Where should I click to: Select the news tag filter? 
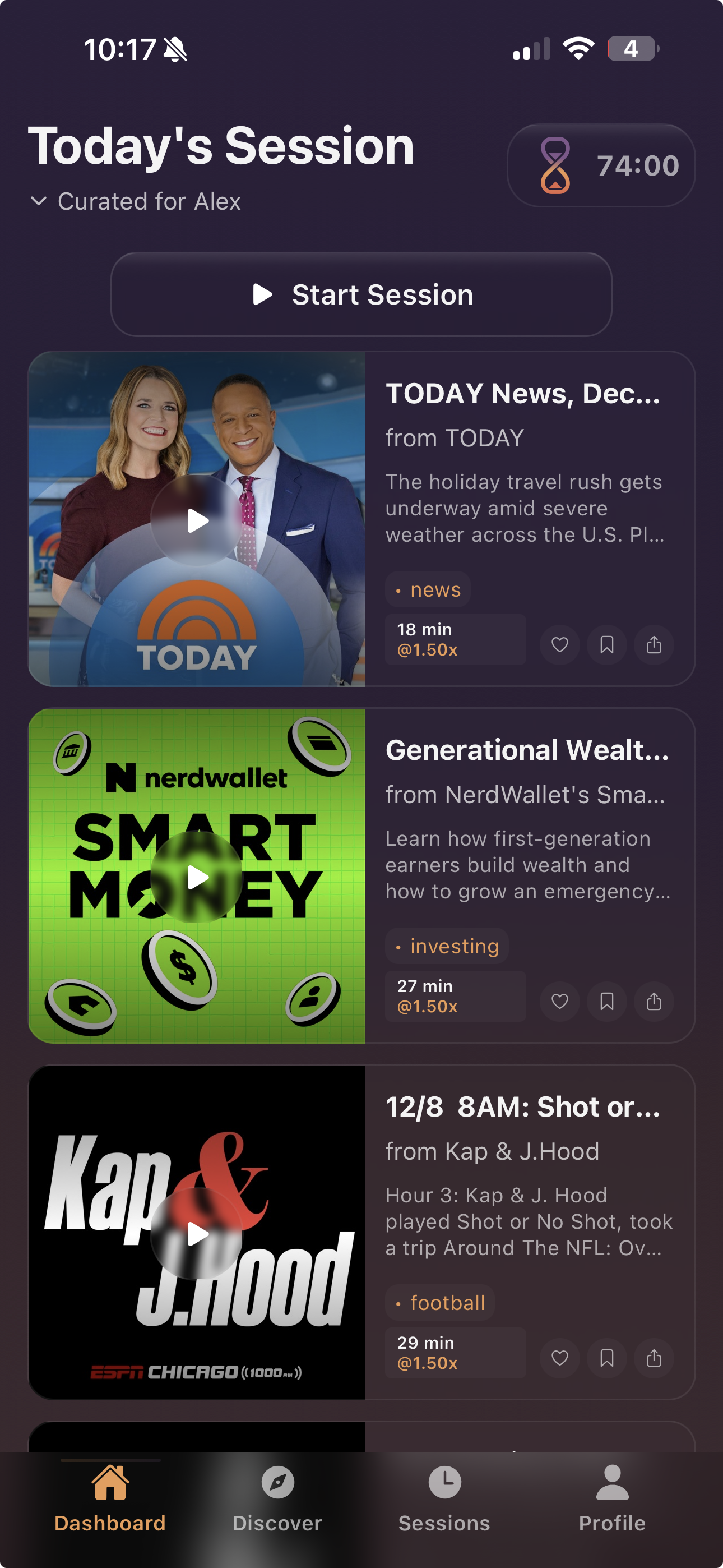point(428,589)
